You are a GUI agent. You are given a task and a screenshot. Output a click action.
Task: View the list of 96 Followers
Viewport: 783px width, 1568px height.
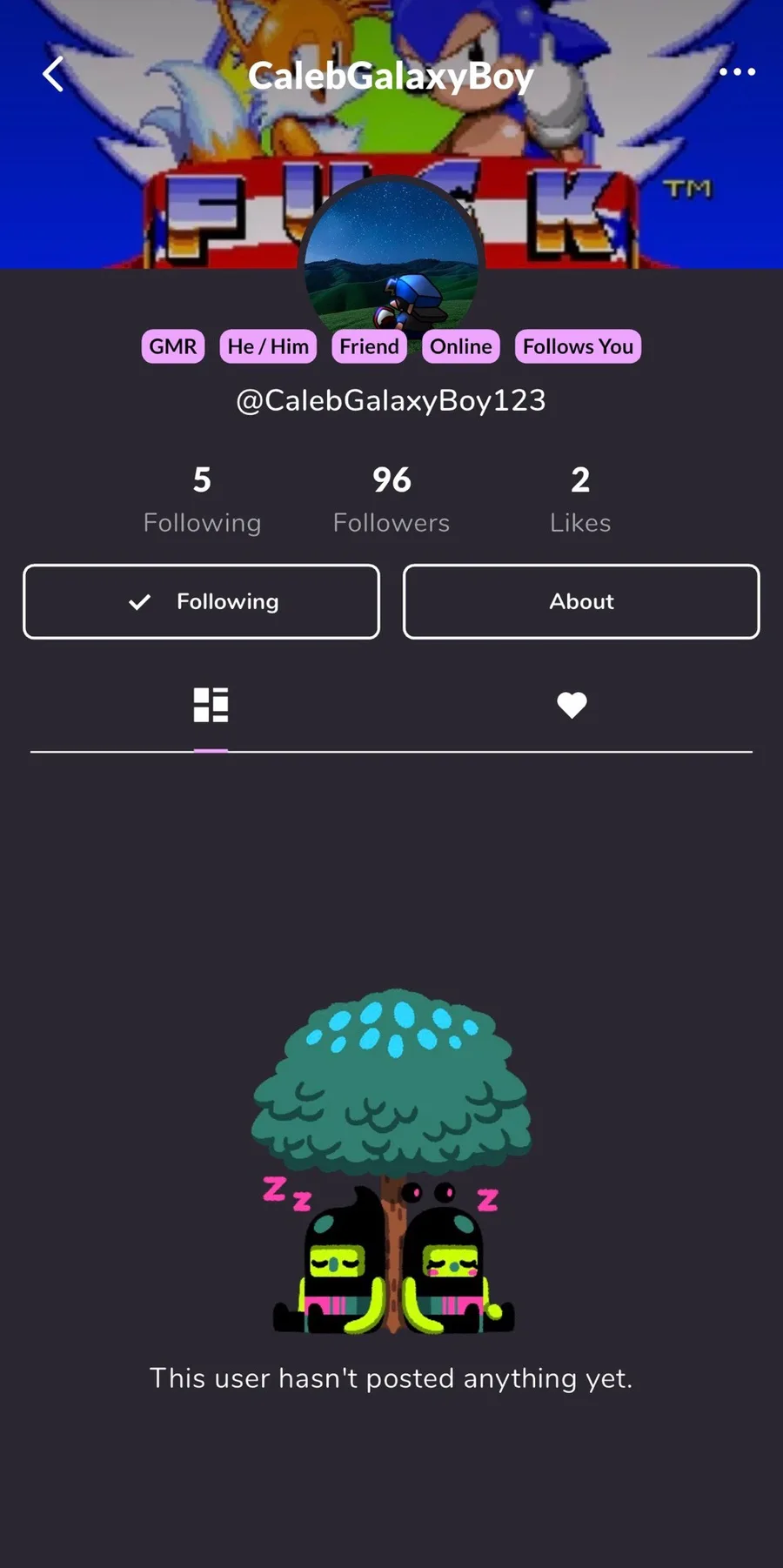tap(391, 499)
